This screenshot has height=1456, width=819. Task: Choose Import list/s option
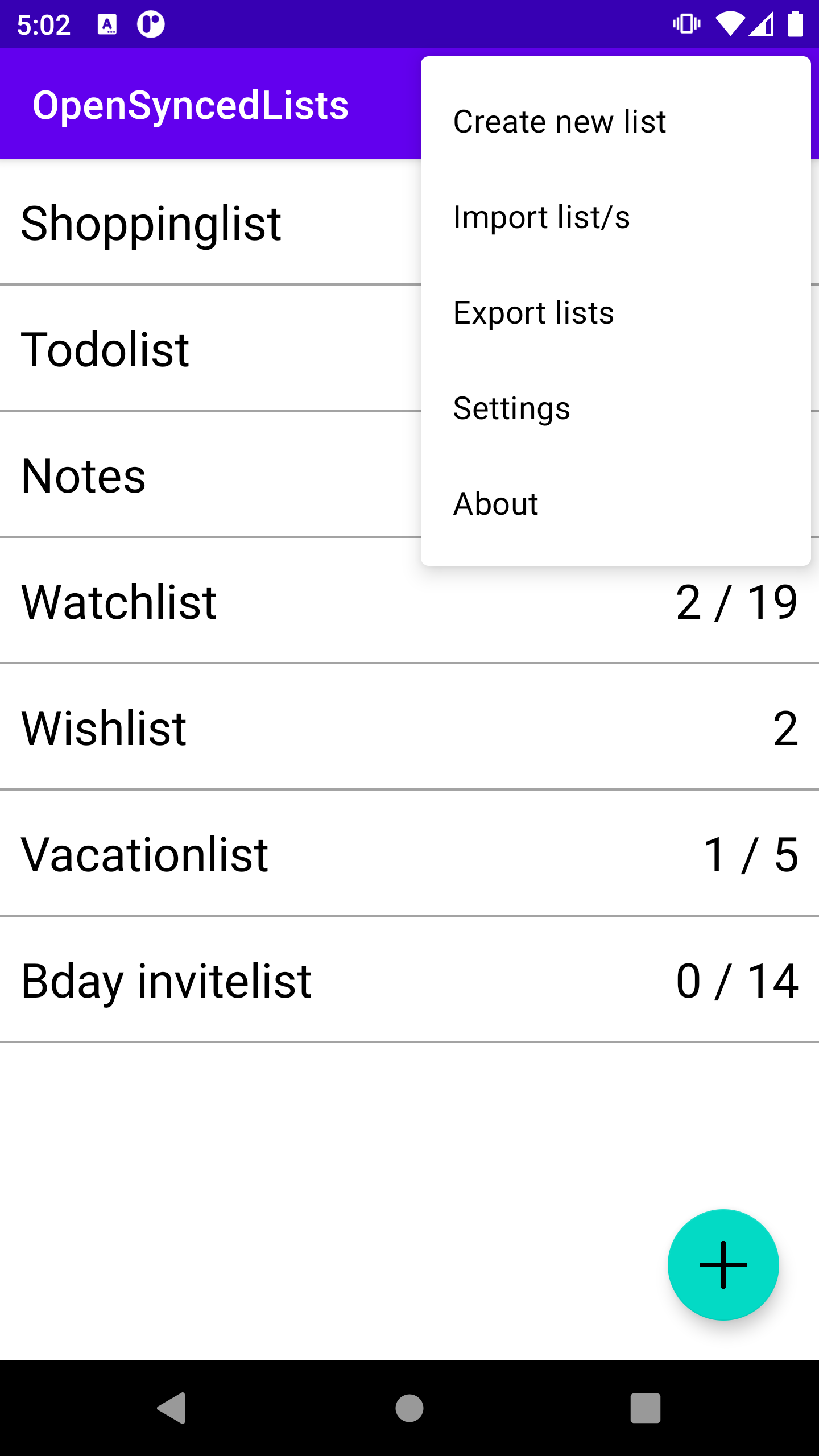point(615,217)
